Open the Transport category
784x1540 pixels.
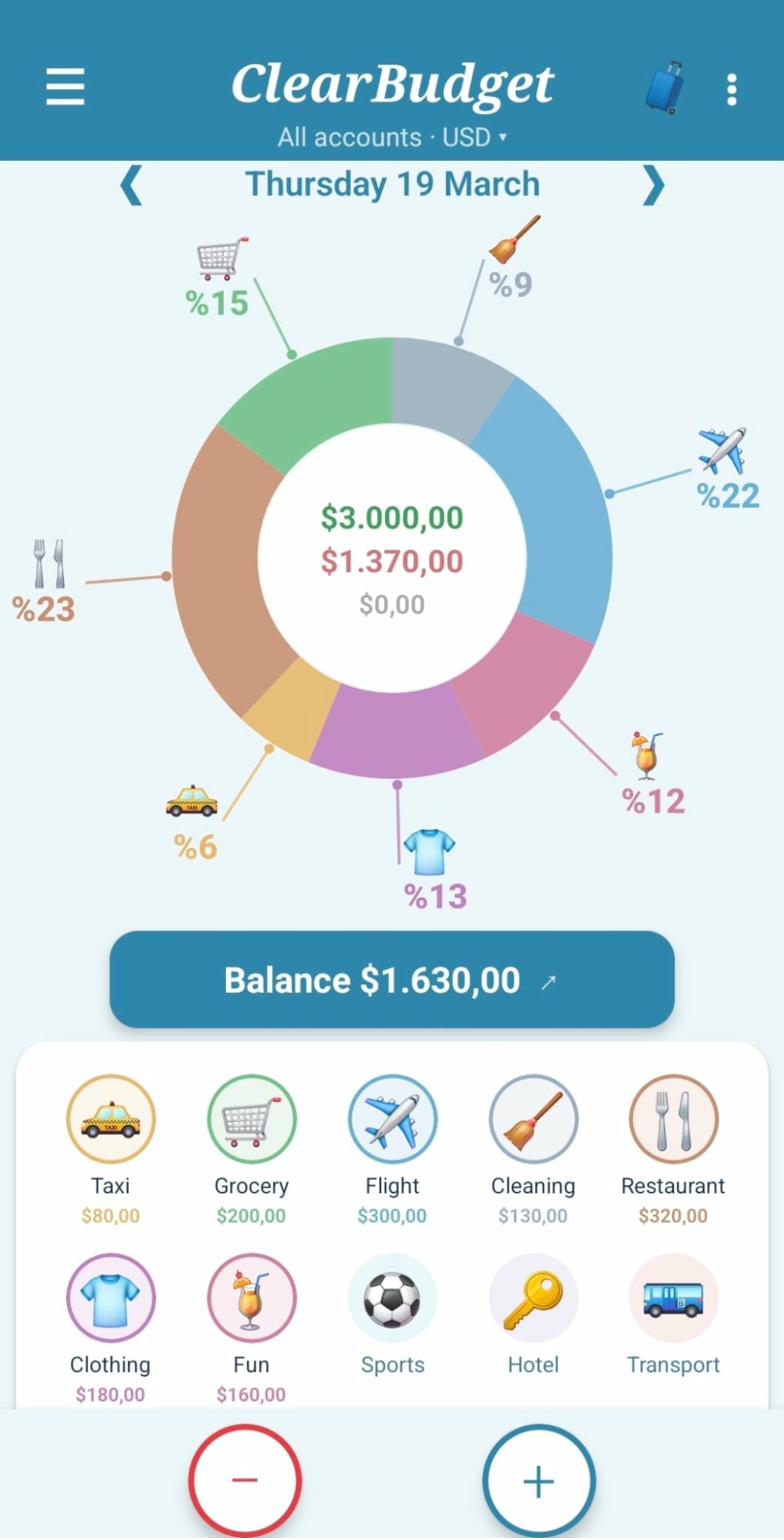coord(673,1297)
